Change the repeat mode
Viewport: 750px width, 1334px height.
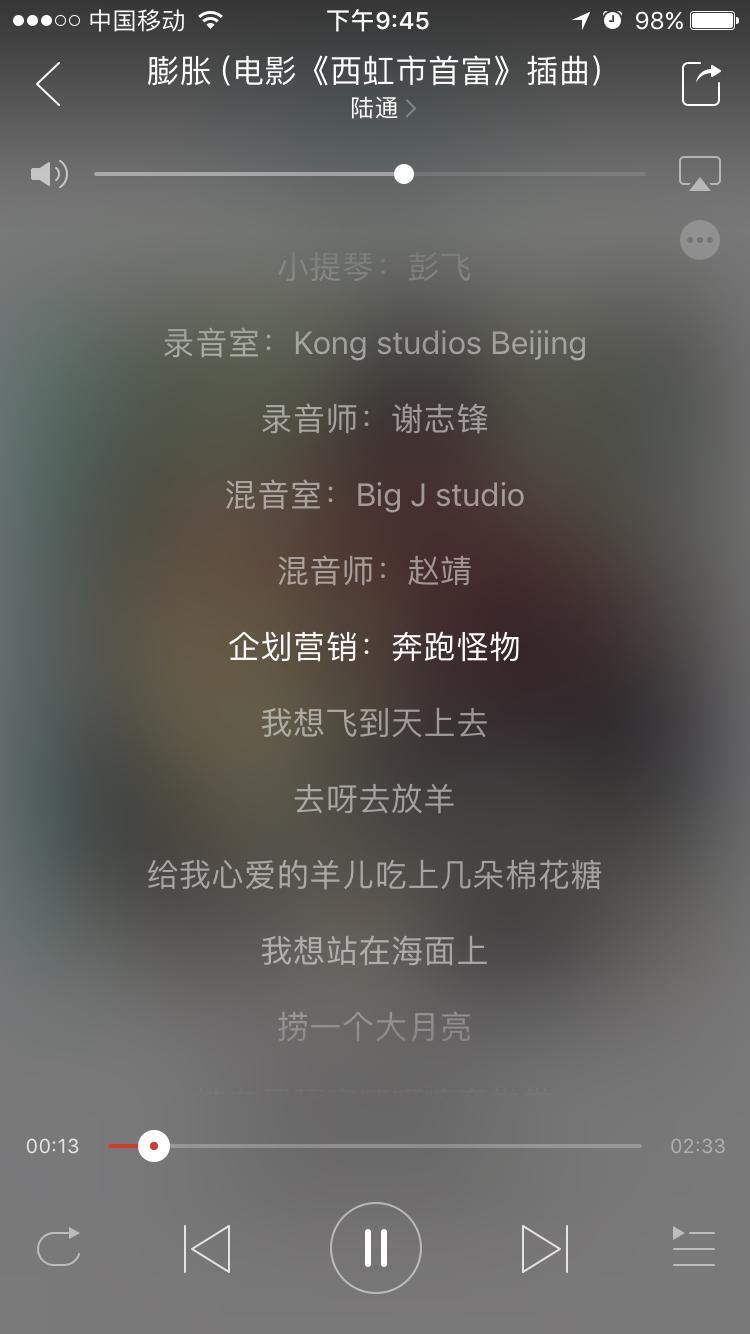(58, 1248)
